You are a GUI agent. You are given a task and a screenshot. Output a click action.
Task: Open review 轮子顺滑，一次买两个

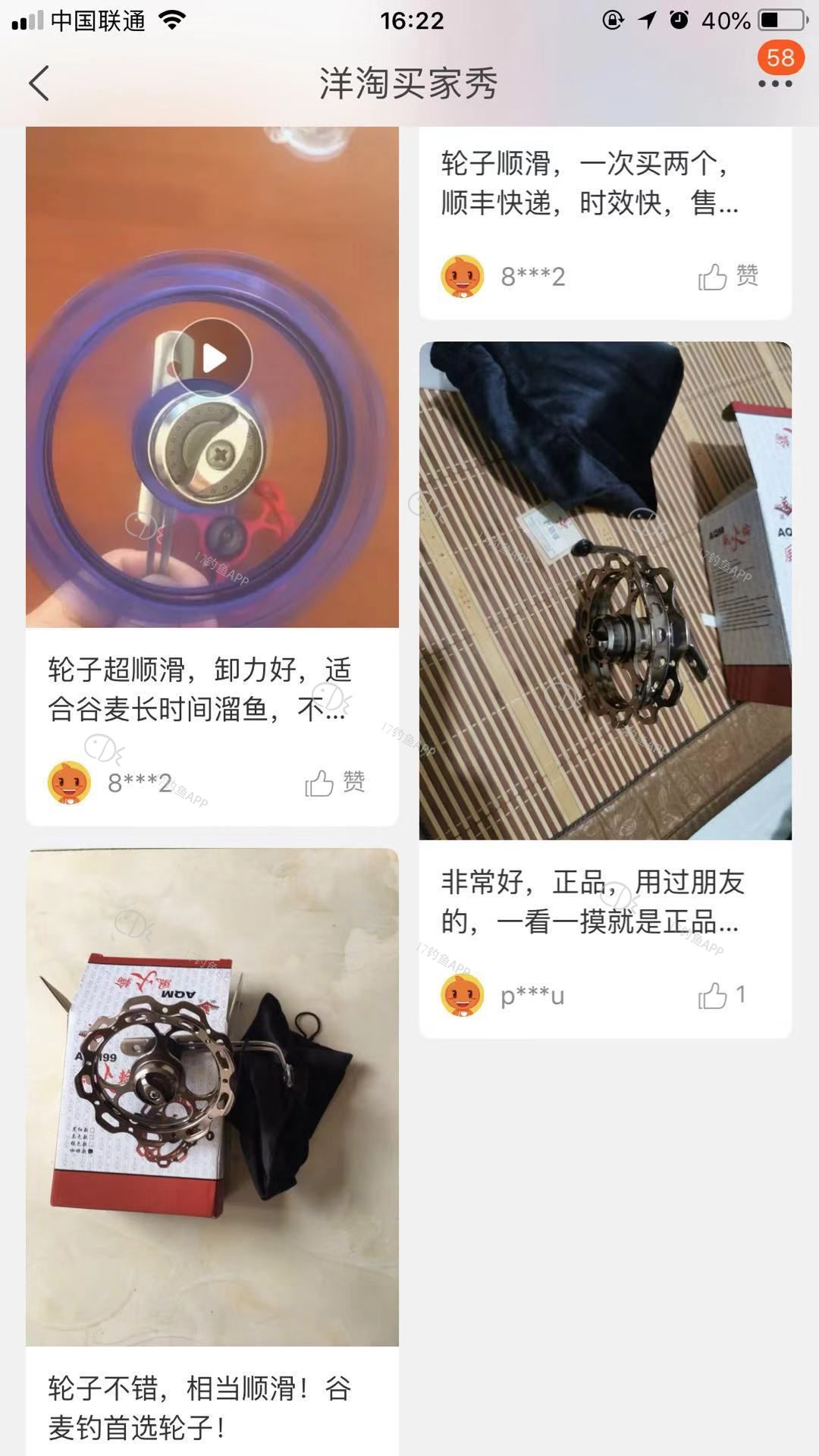[x=589, y=183]
